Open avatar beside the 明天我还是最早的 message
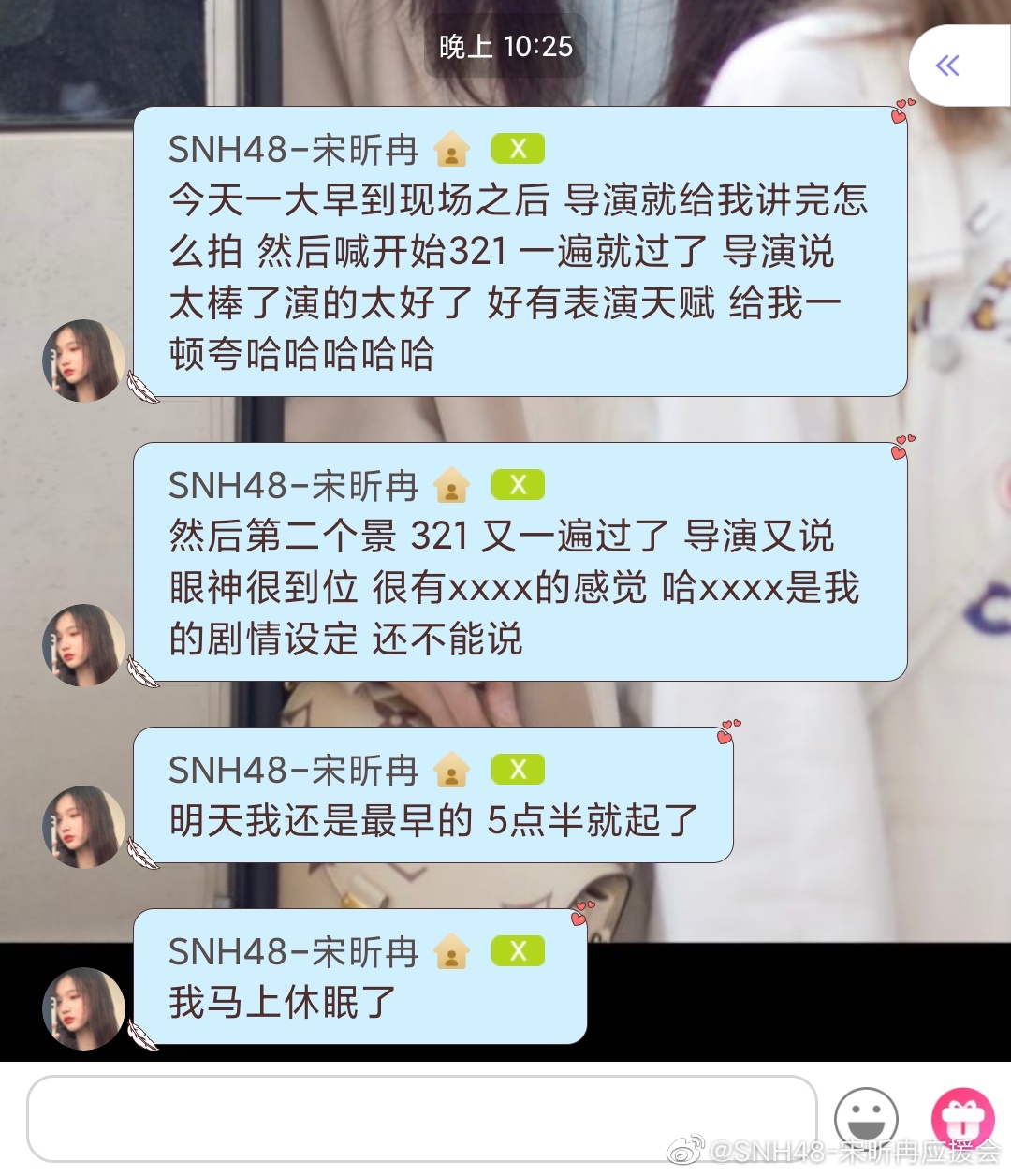This screenshot has width=1011, height=1176. pos(83,827)
